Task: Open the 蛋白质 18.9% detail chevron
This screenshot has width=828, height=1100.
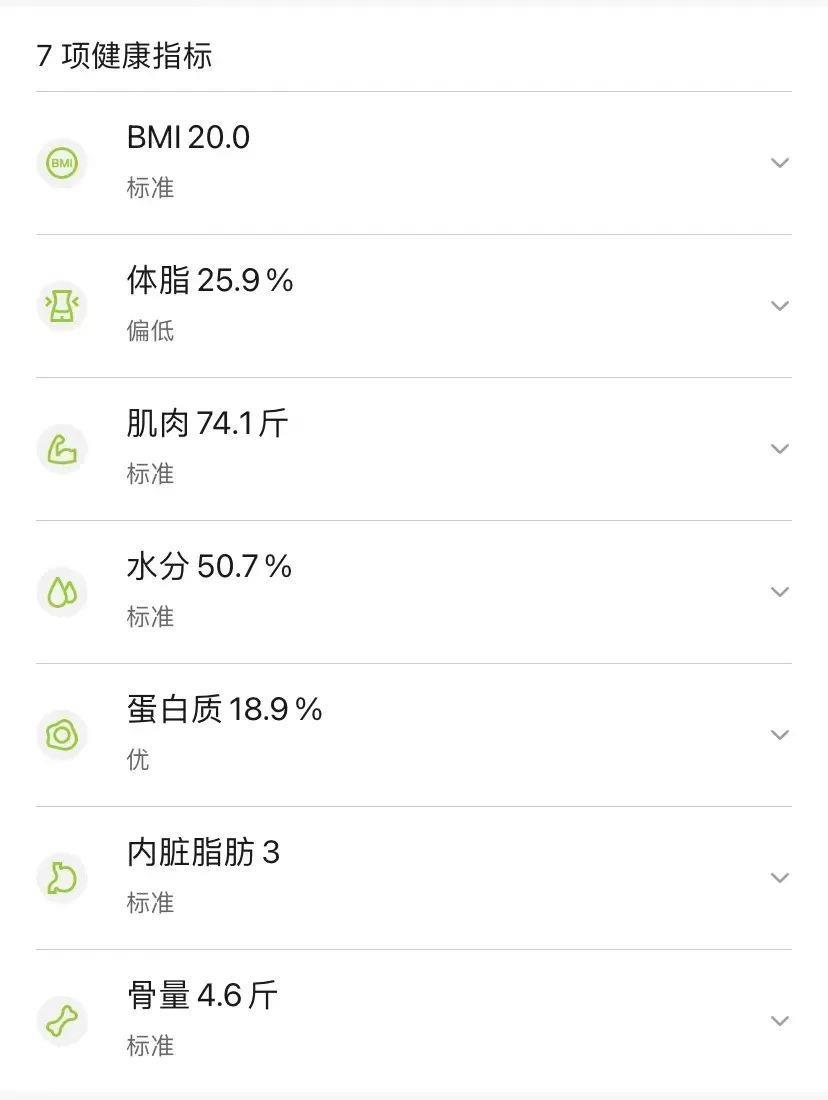Action: 779,735
